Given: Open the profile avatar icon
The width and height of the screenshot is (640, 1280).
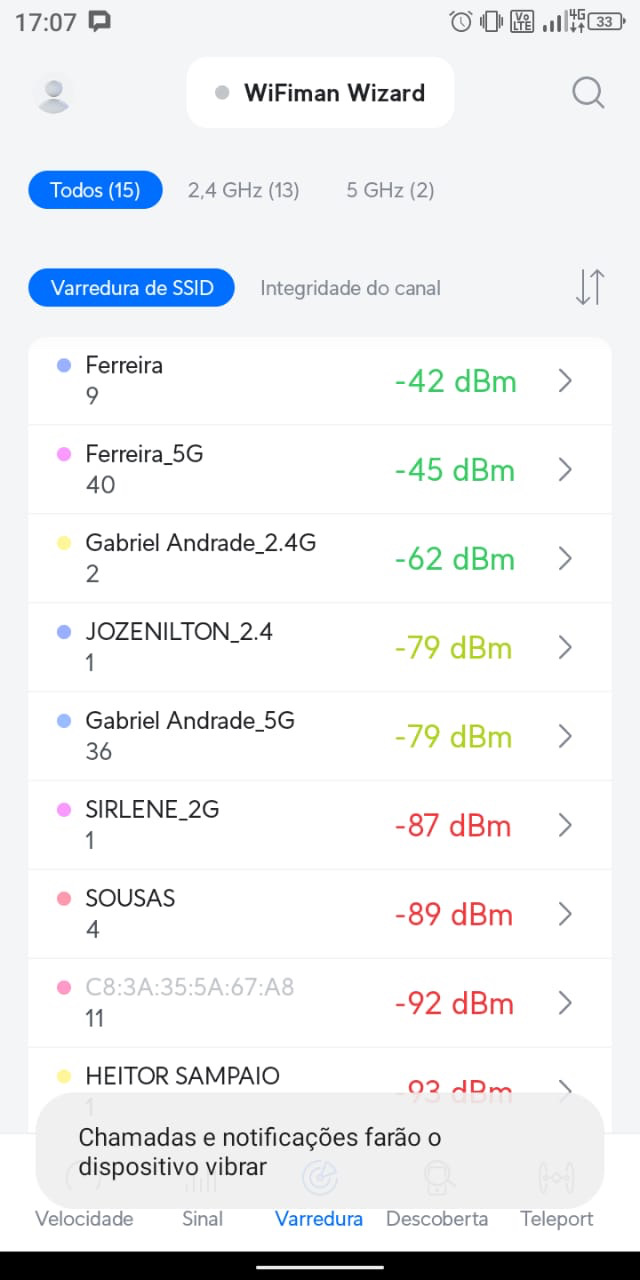Looking at the screenshot, I should coord(53,94).
